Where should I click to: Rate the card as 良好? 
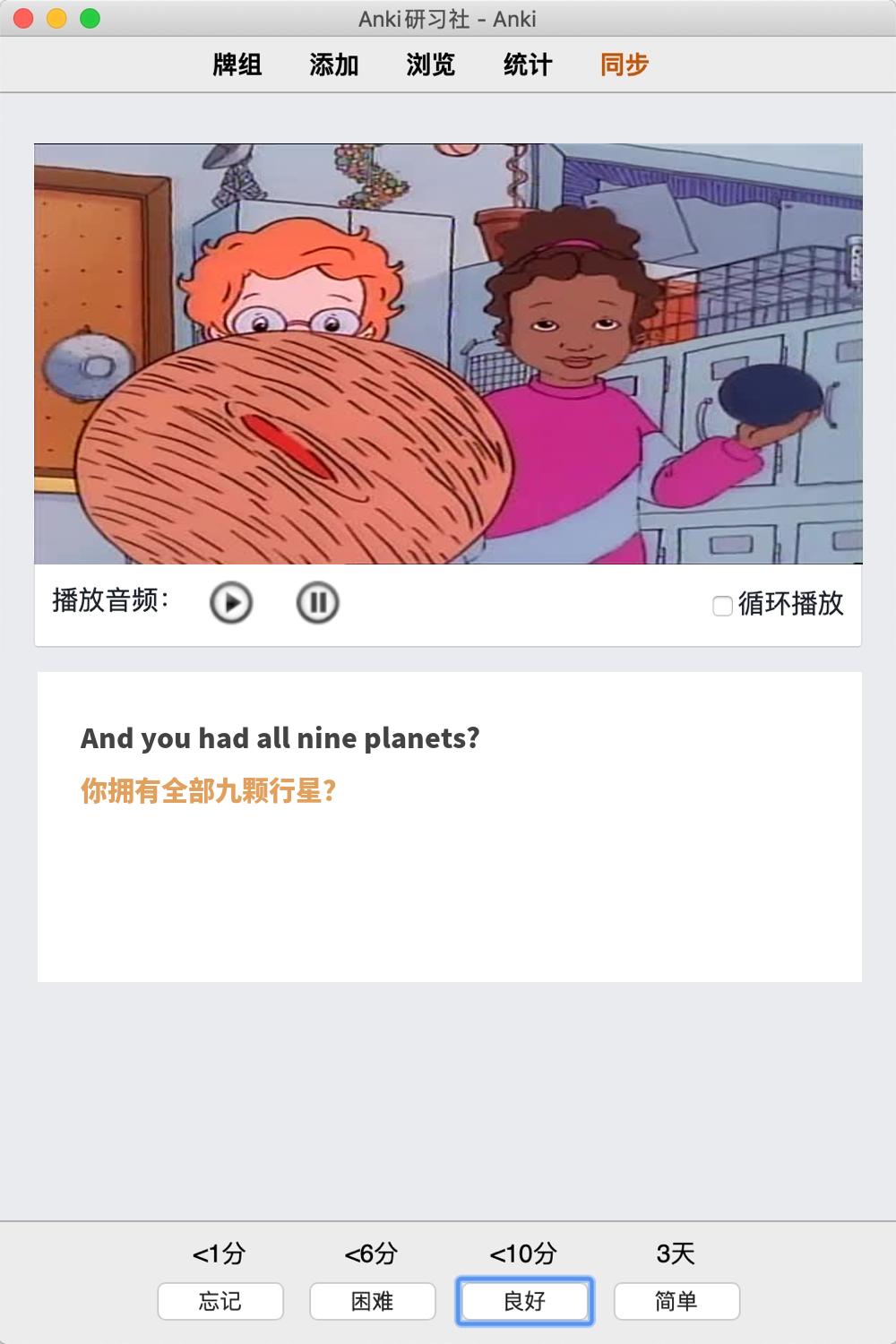[525, 1301]
